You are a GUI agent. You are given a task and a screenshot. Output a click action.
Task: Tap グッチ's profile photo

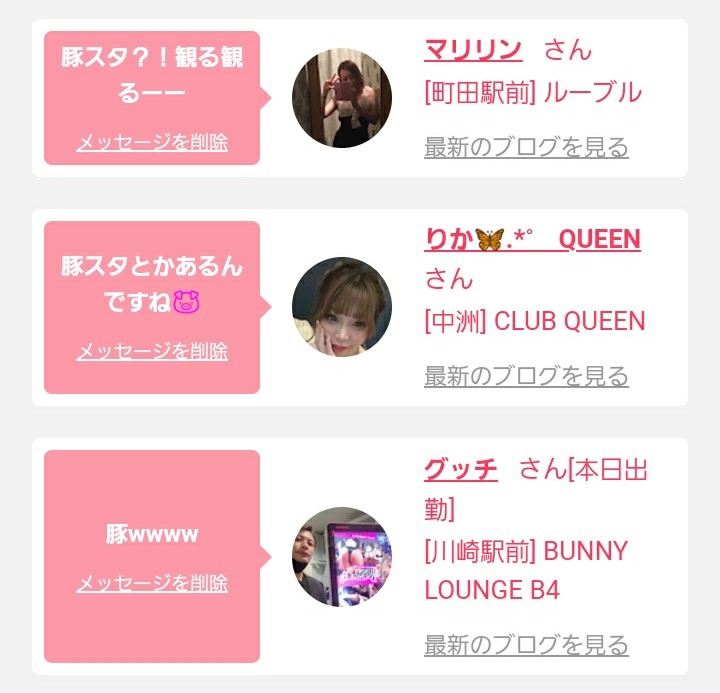click(x=342, y=557)
